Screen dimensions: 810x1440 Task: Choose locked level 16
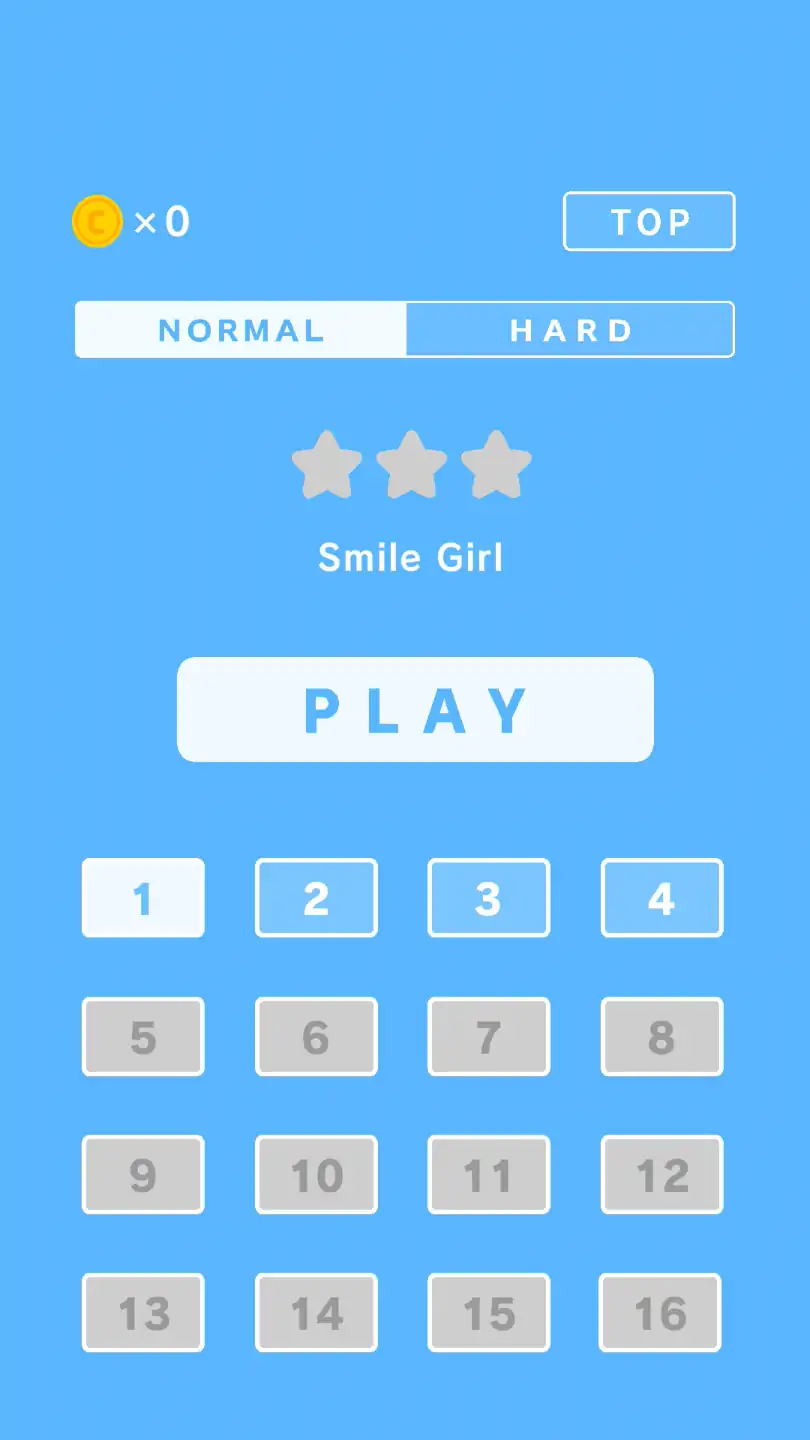click(660, 1313)
